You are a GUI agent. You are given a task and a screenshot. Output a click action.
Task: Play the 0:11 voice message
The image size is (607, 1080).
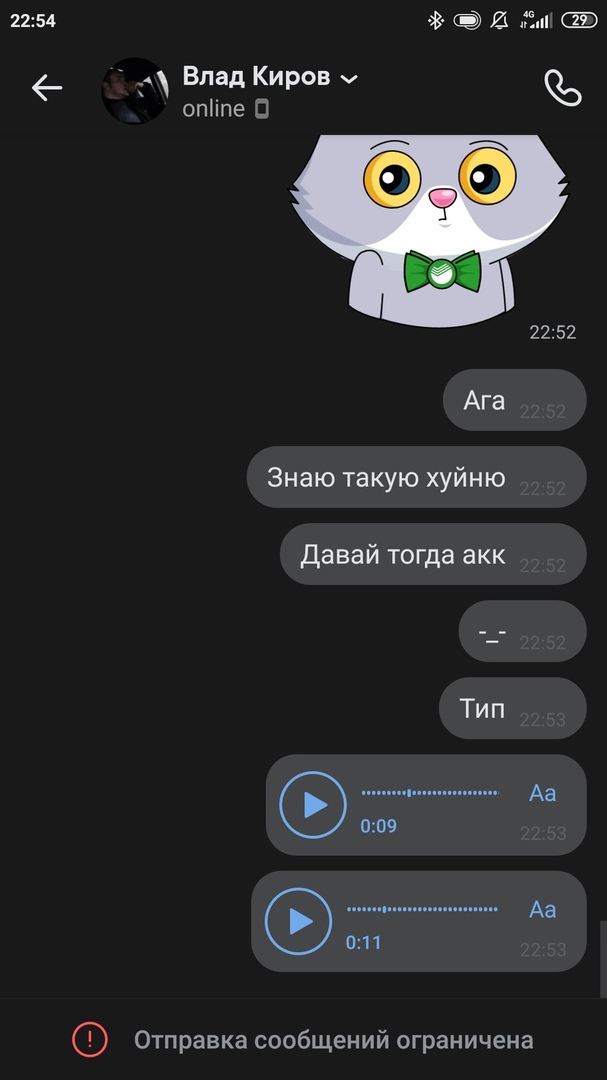[298, 921]
